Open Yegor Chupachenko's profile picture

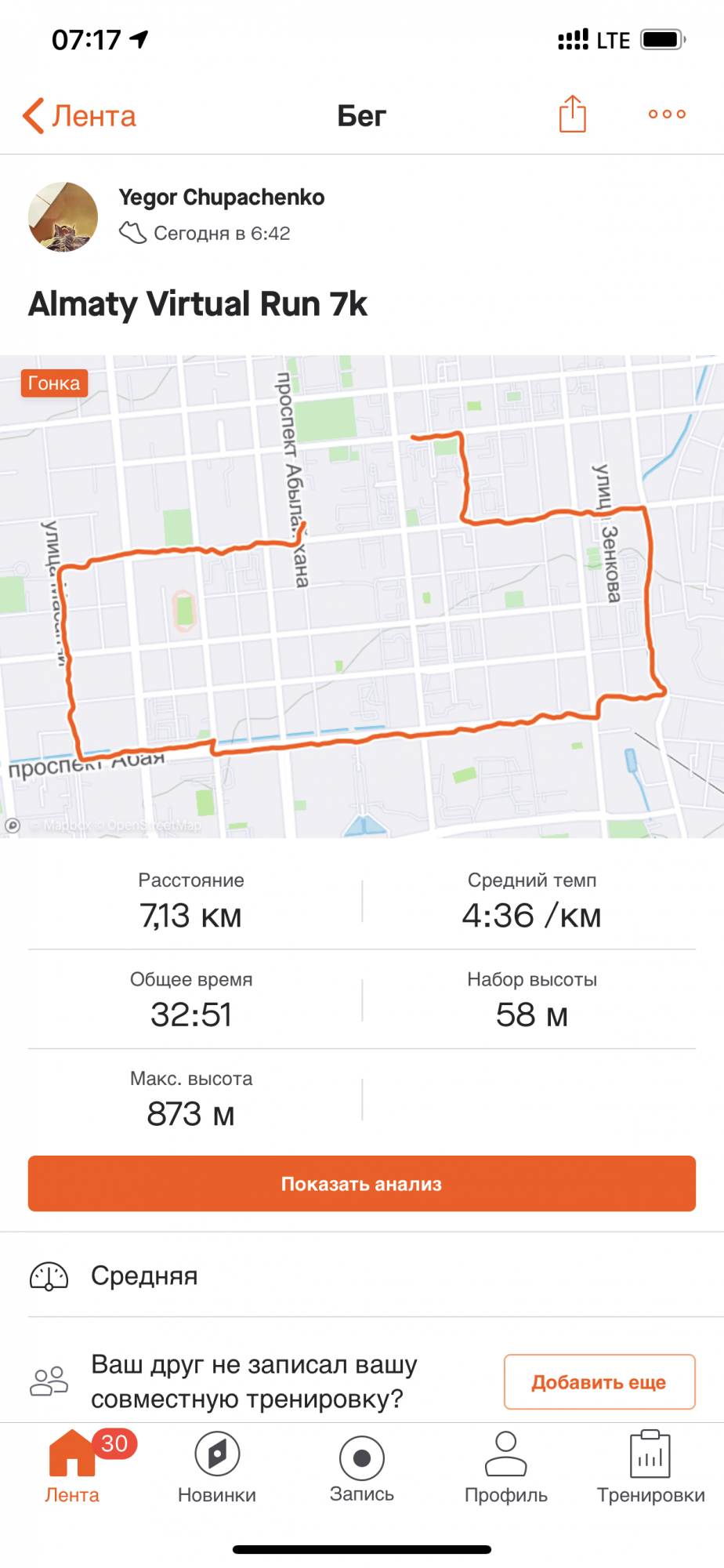click(x=63, y=217)
